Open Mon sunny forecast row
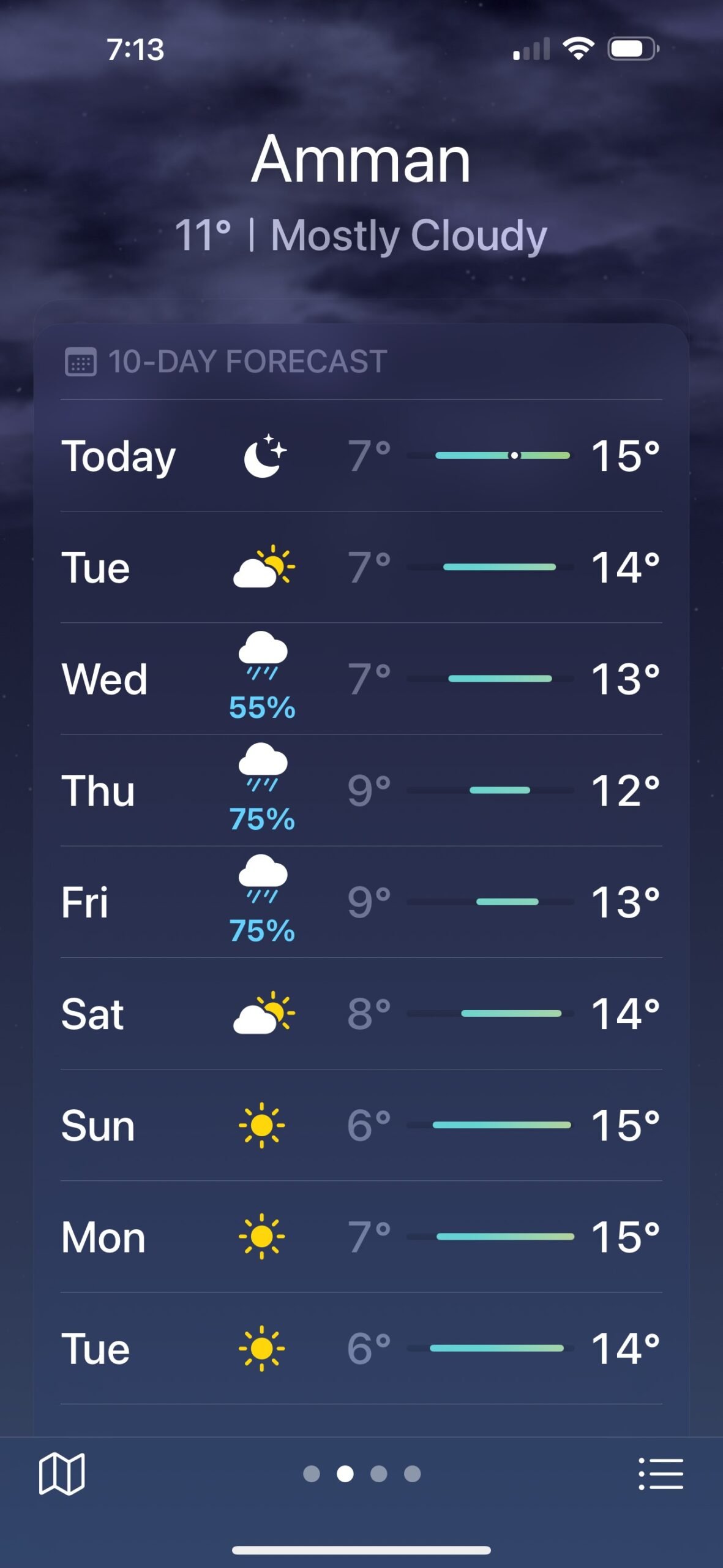Viewport: 723px width, 1568px height. point(361,1237)
